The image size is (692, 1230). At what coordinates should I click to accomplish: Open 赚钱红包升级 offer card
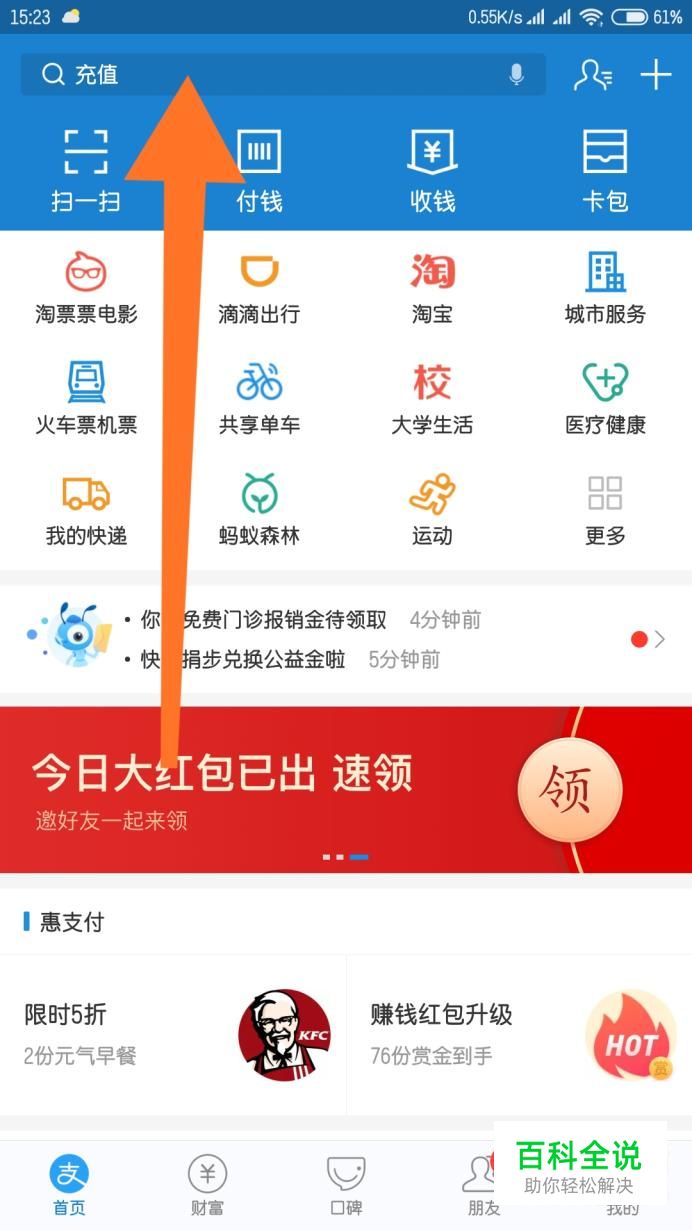(519, 1035)
